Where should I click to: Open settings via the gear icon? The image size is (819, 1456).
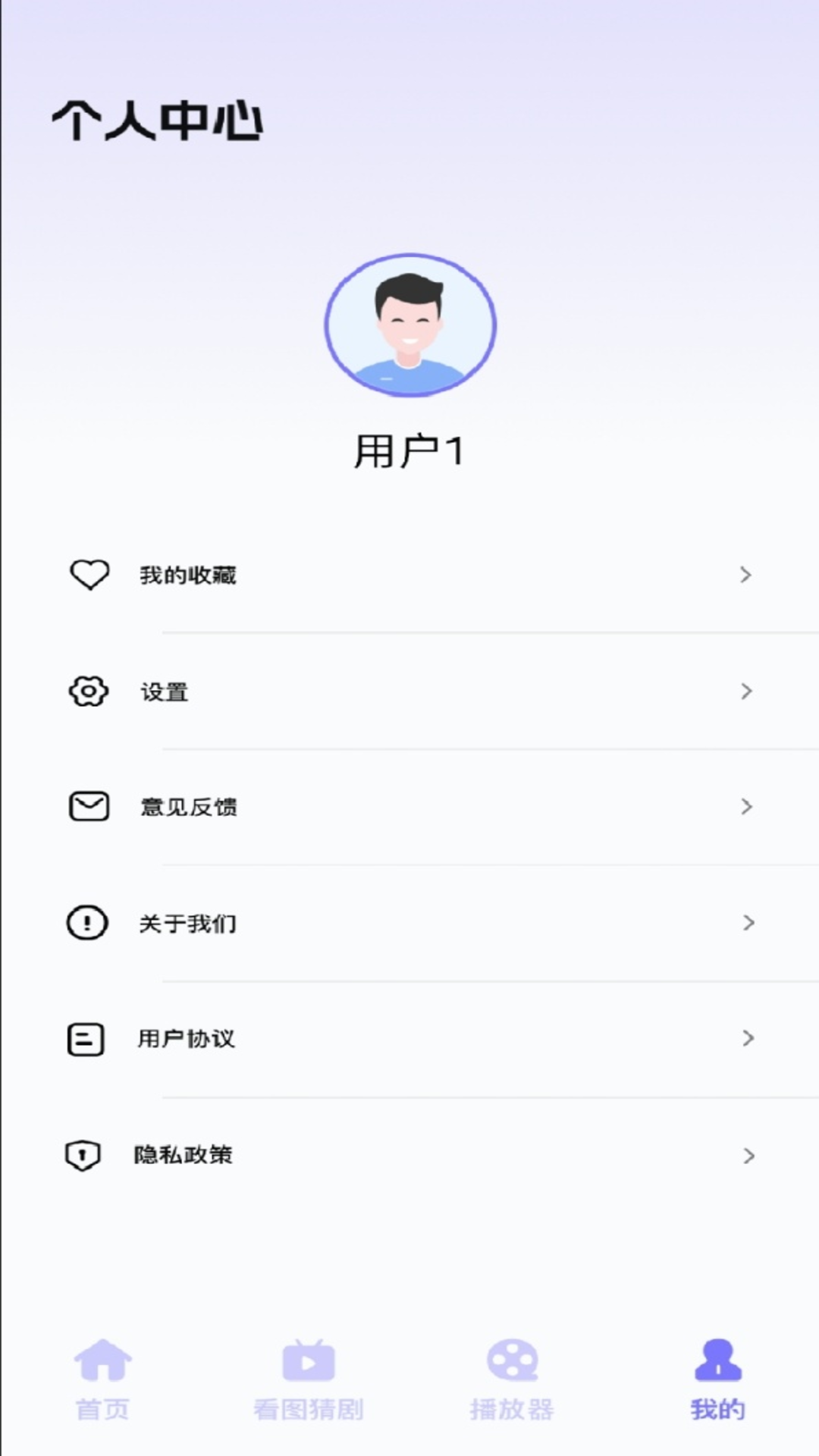88,692
